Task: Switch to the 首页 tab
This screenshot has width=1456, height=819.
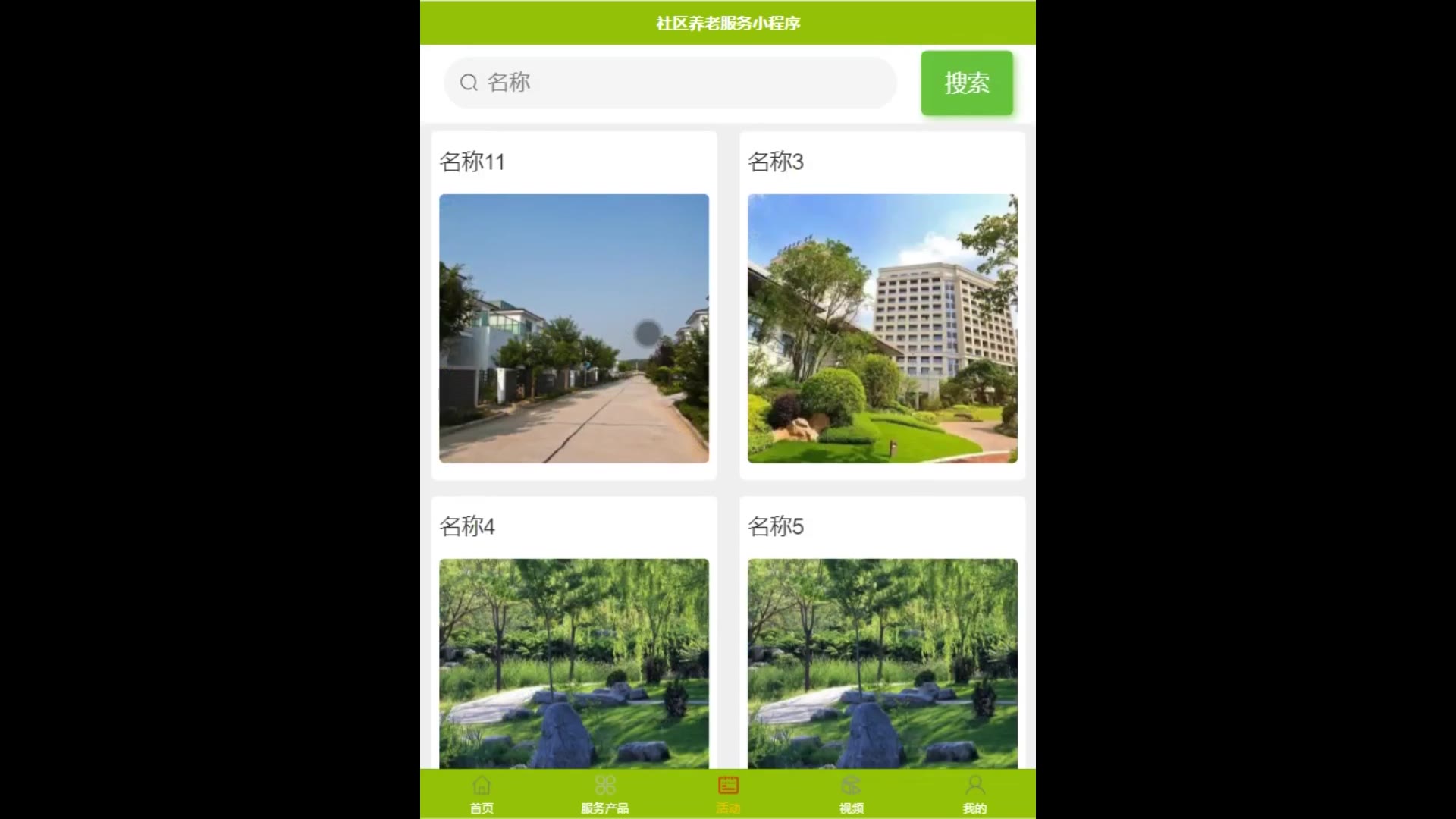Action: (482, 794)
